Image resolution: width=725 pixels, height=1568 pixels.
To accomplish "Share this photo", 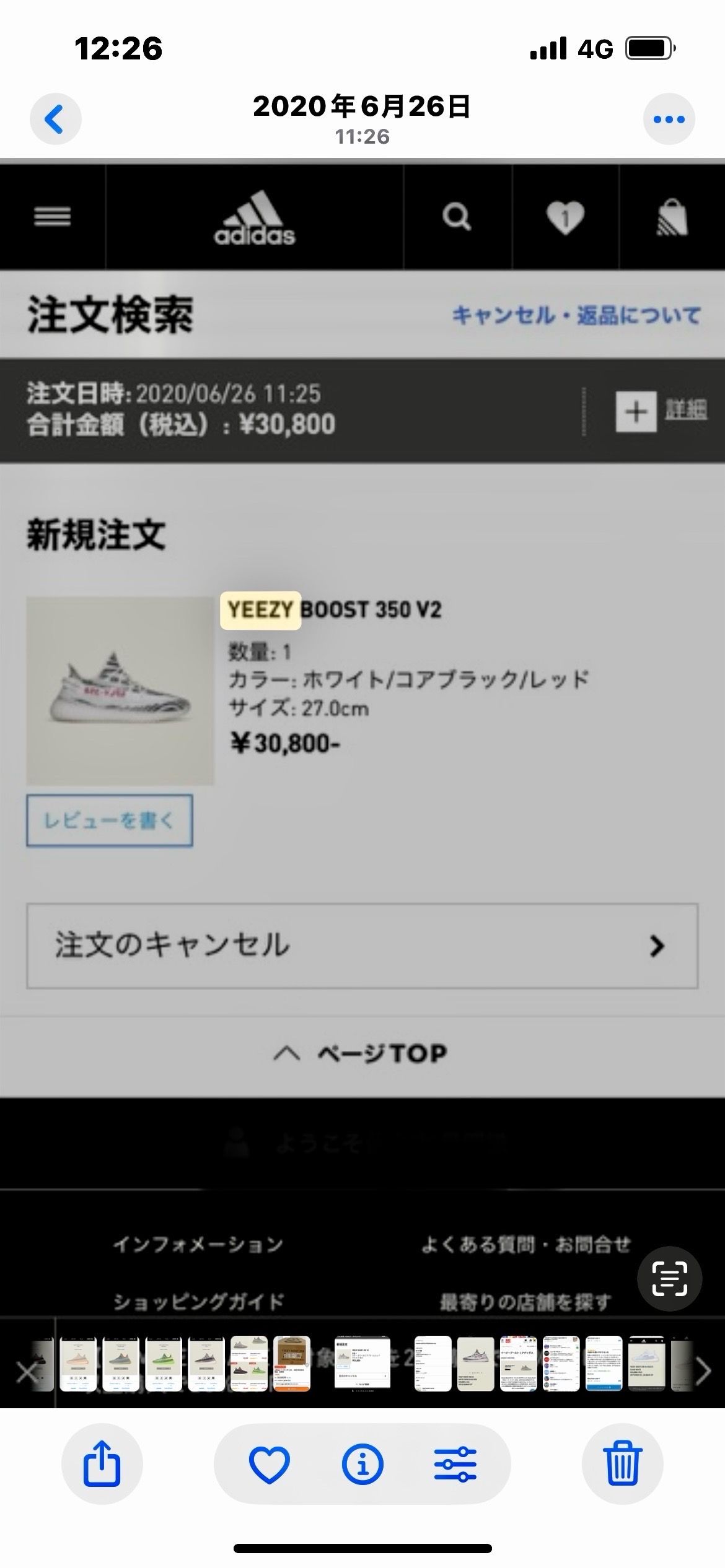I will (x=102, y=1464).
